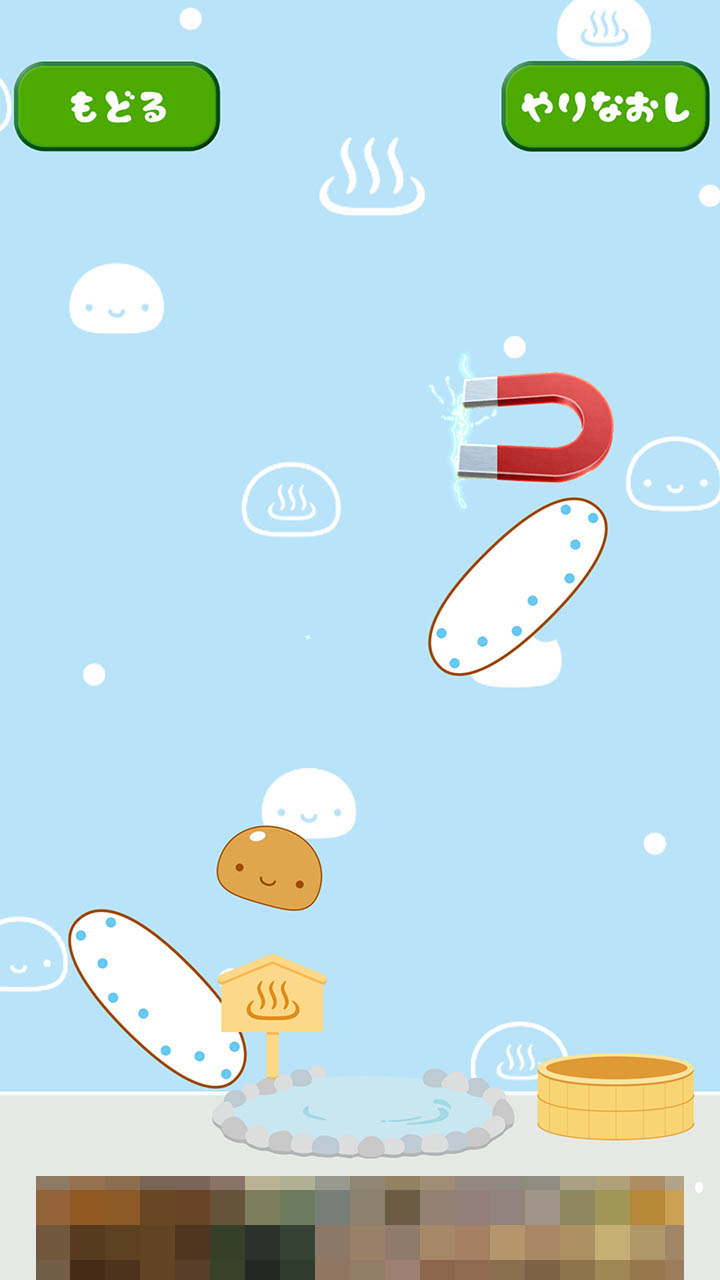This screenshot has height=1280, width=720.
Task: Tap the red horseshoe magnet
Action: point(535,427)
